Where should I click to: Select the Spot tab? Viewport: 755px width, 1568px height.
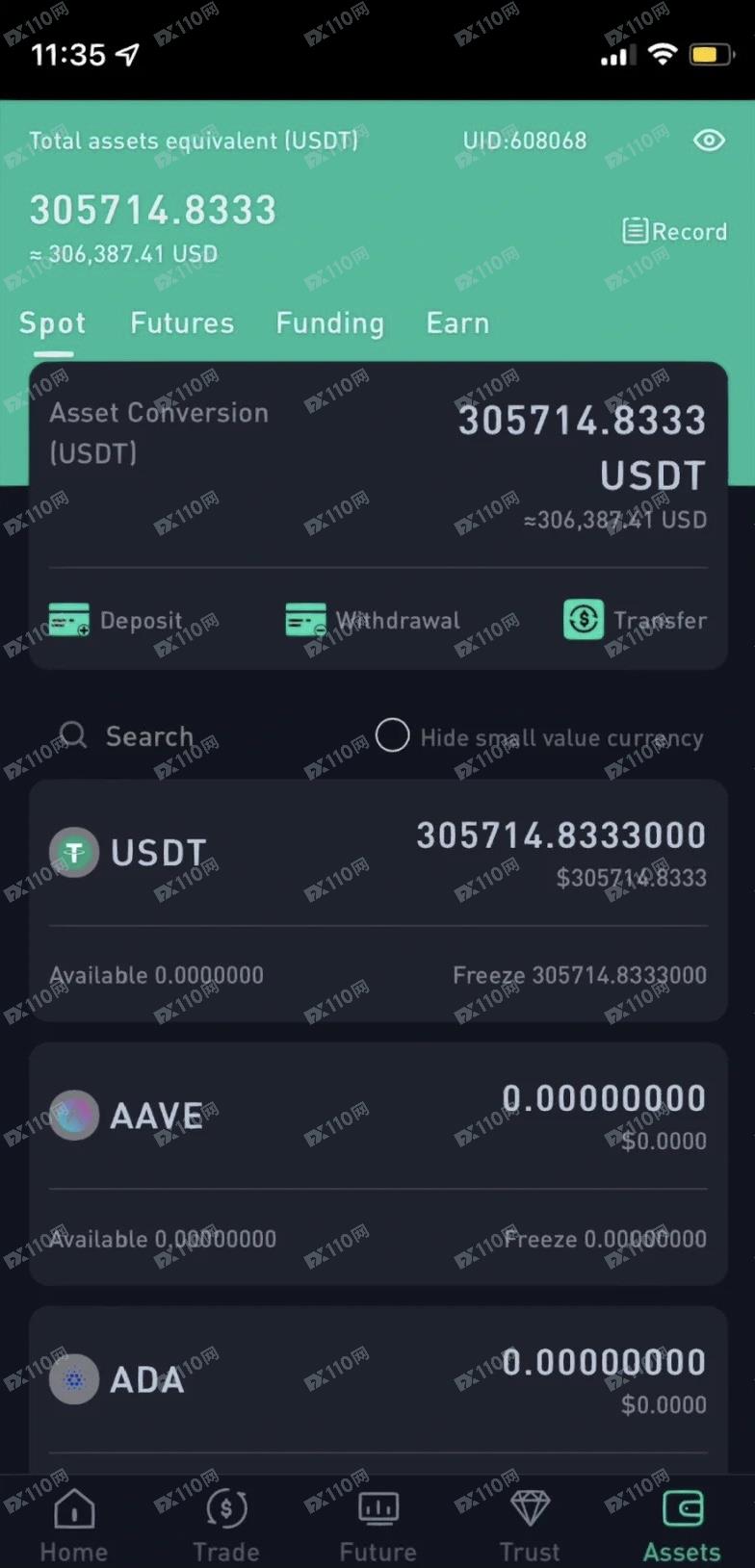pyautogui.click(x=53, y=323)
